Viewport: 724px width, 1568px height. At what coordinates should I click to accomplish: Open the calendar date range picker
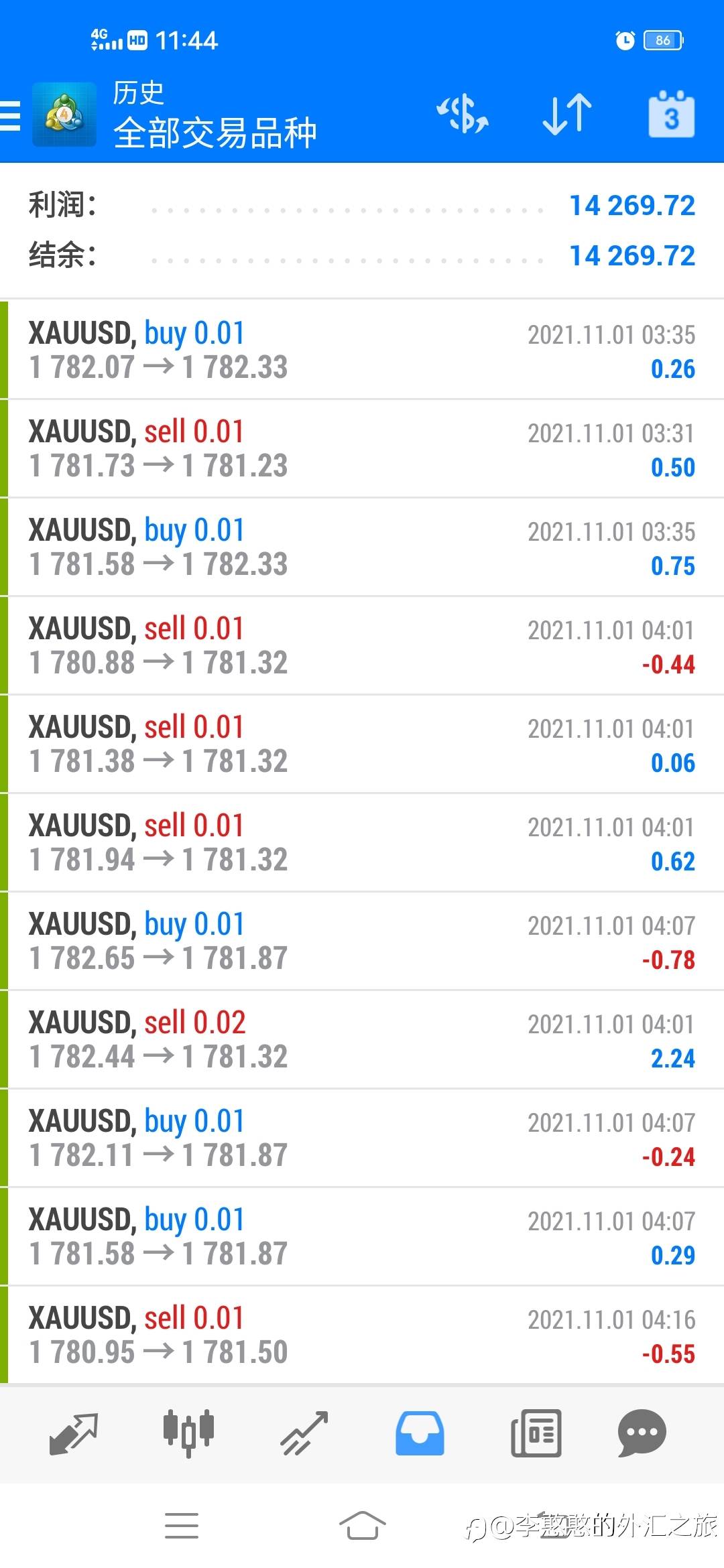[x=671, y=115]
